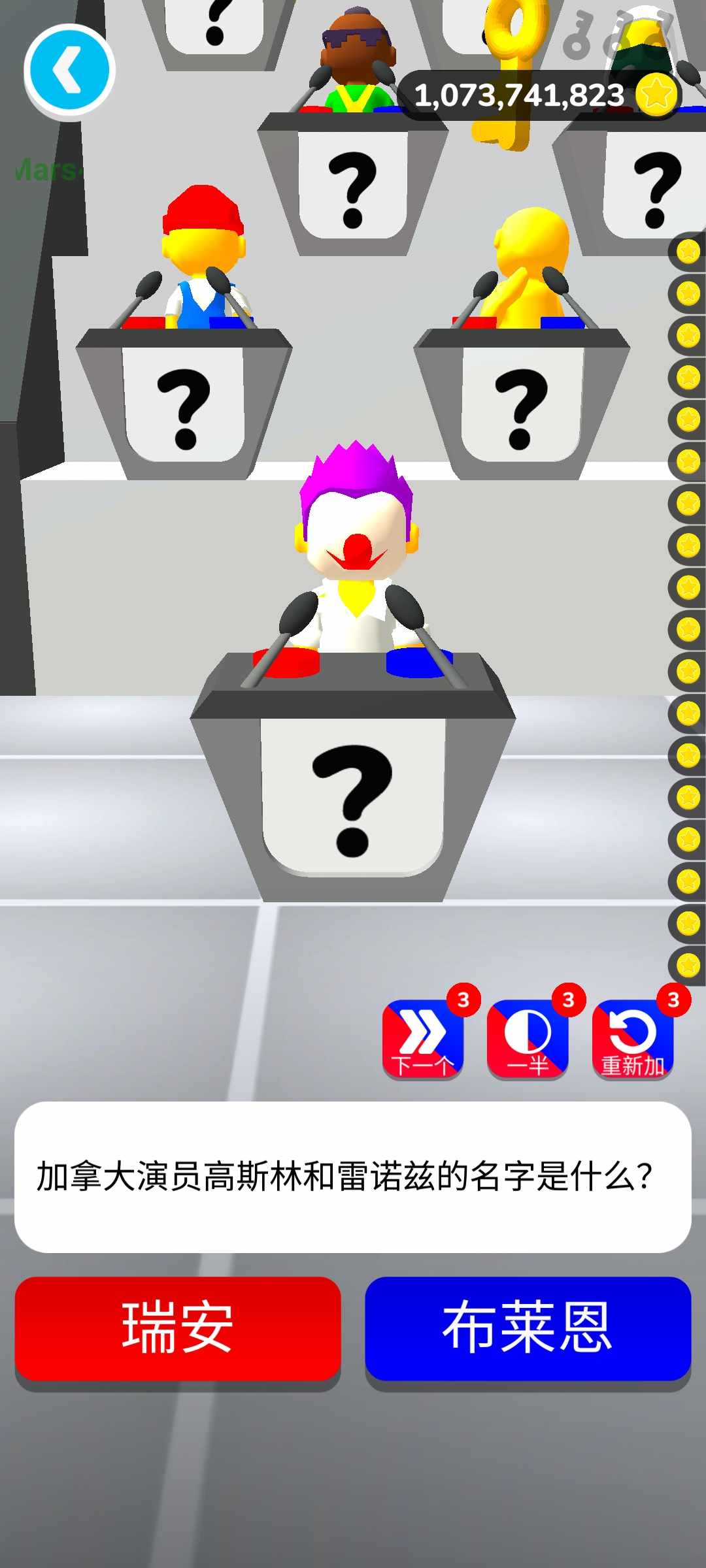Use the 重新加 retry lifeline
This screenshot has width=706, height=1568.
632,1039
